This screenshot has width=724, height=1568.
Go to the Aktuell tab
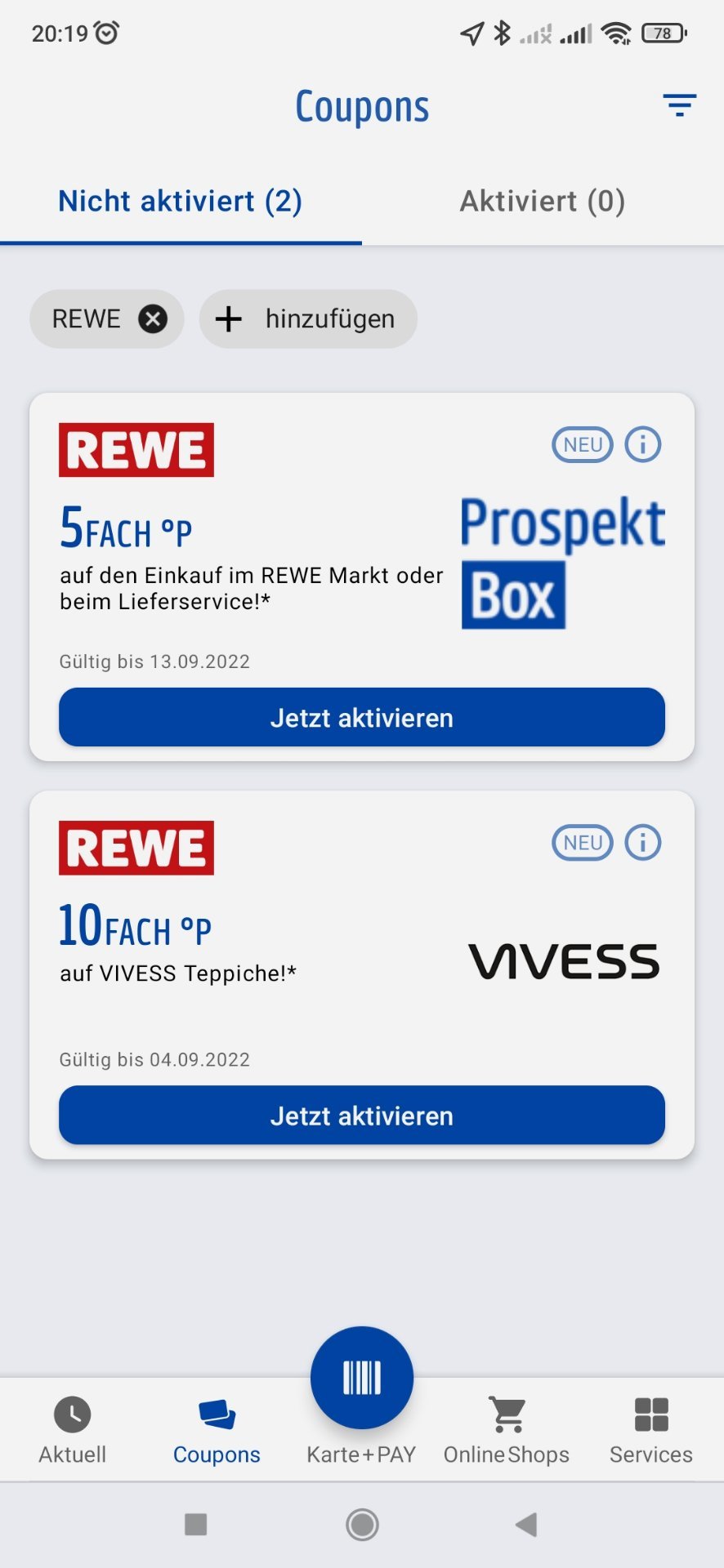(x=73, y=1430)
